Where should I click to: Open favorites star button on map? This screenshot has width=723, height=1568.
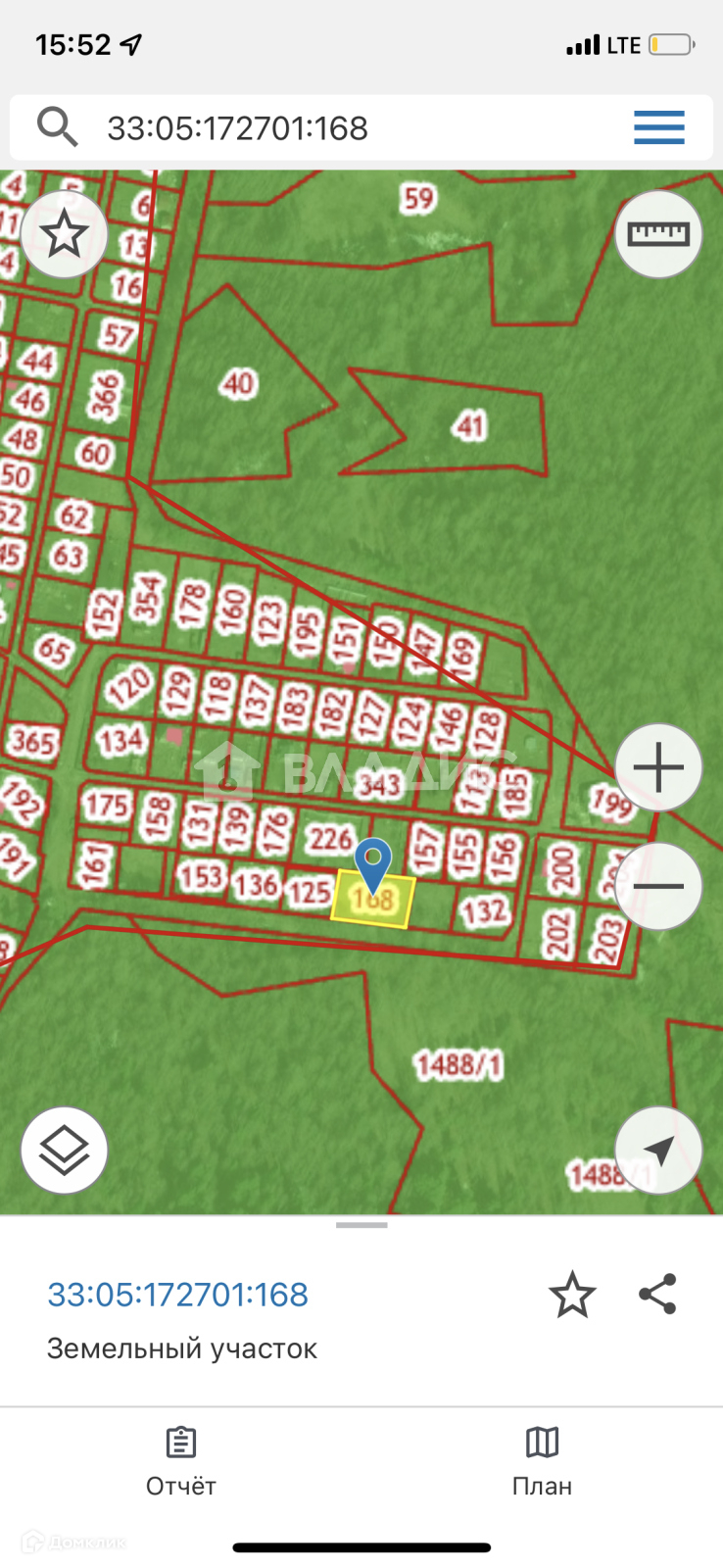tap(65, 234)
